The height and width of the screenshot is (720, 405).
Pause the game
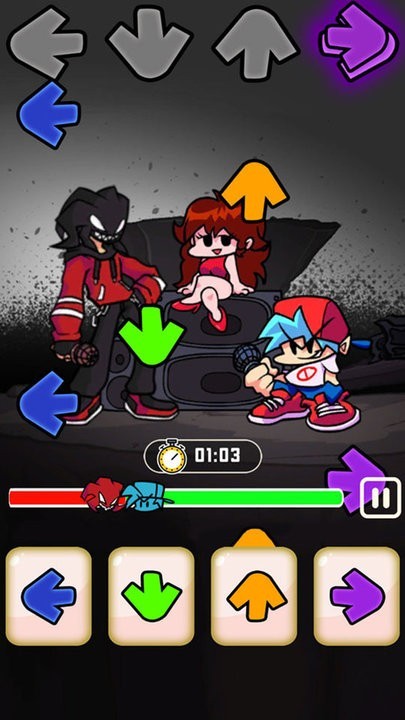[x=380, y=498]
